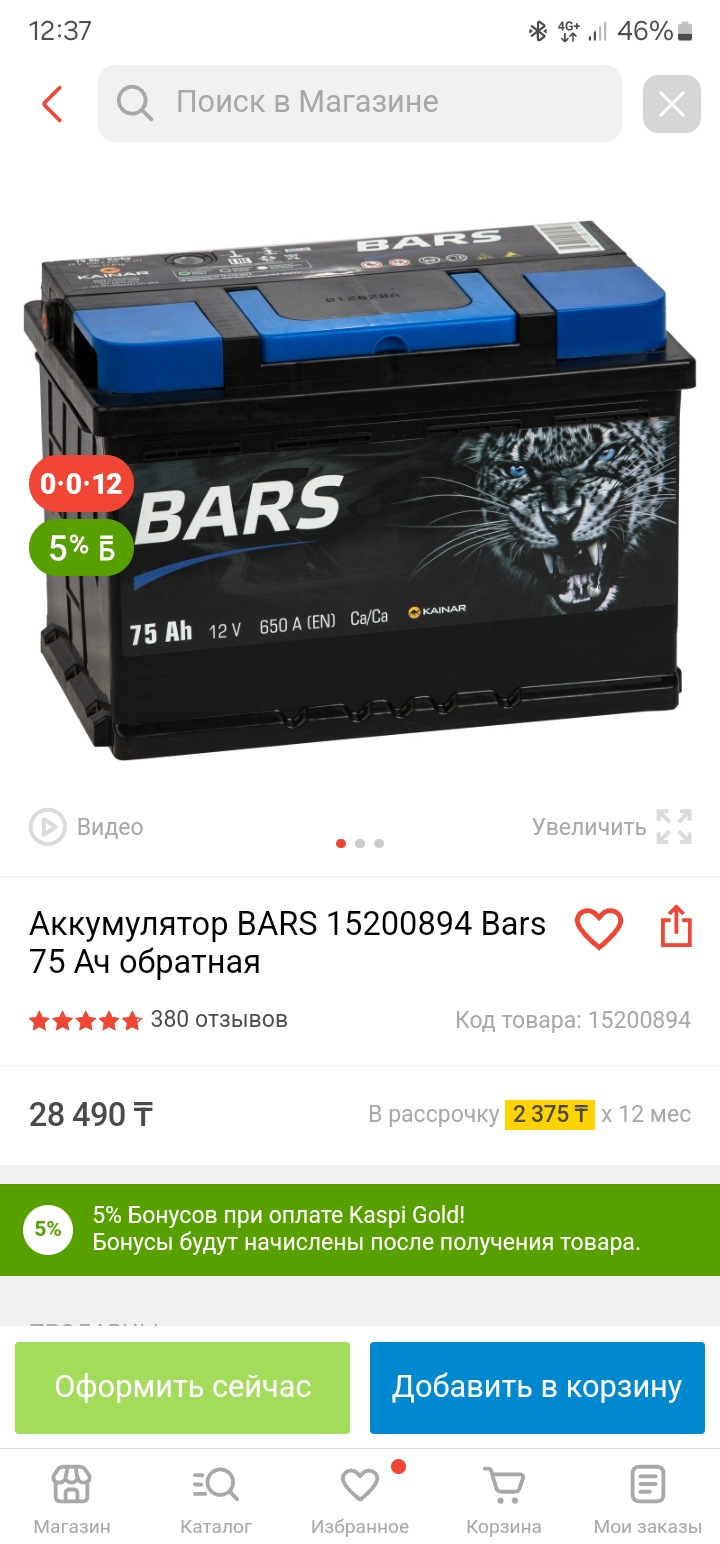Play the product «Видео»
This screenshot has height=1544, width=720.
[x=86, y=827]
